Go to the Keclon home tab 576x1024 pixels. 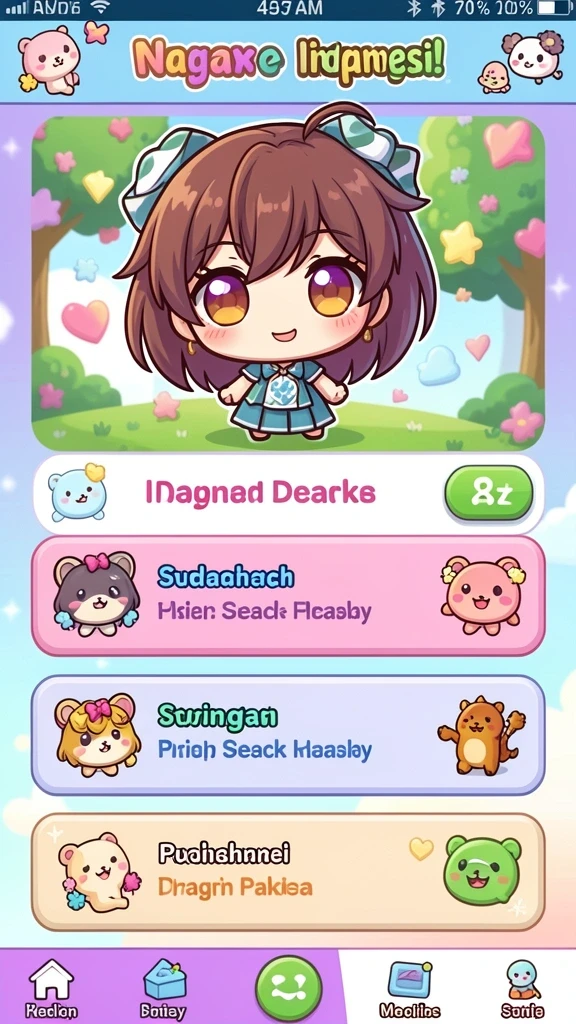51,988
